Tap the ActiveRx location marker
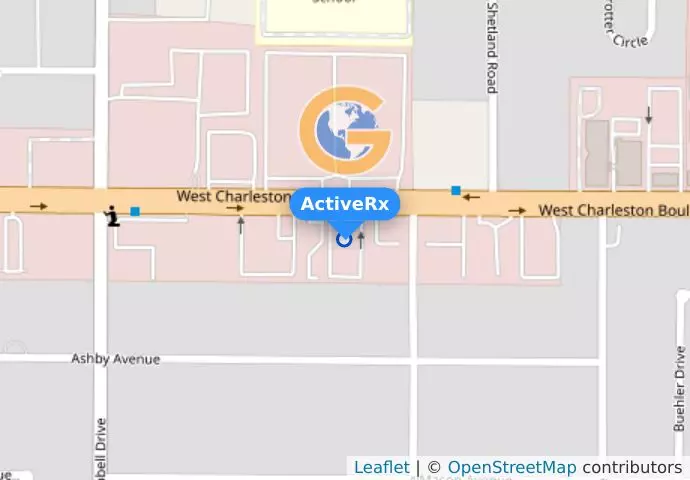The height and width of the screenshot is (480, 690). click(x=345, y=239)
